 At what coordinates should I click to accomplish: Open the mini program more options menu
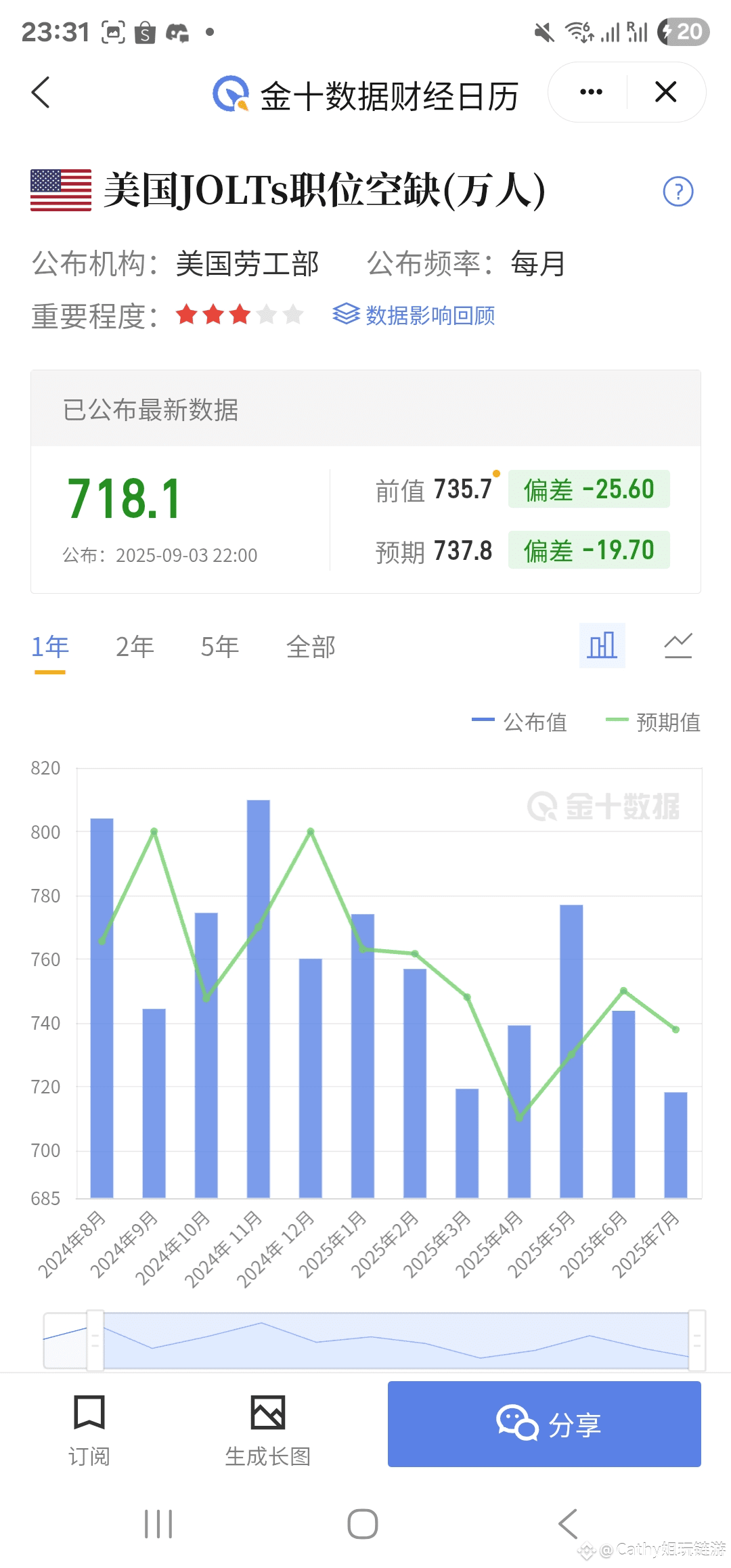tap(590, 92)
